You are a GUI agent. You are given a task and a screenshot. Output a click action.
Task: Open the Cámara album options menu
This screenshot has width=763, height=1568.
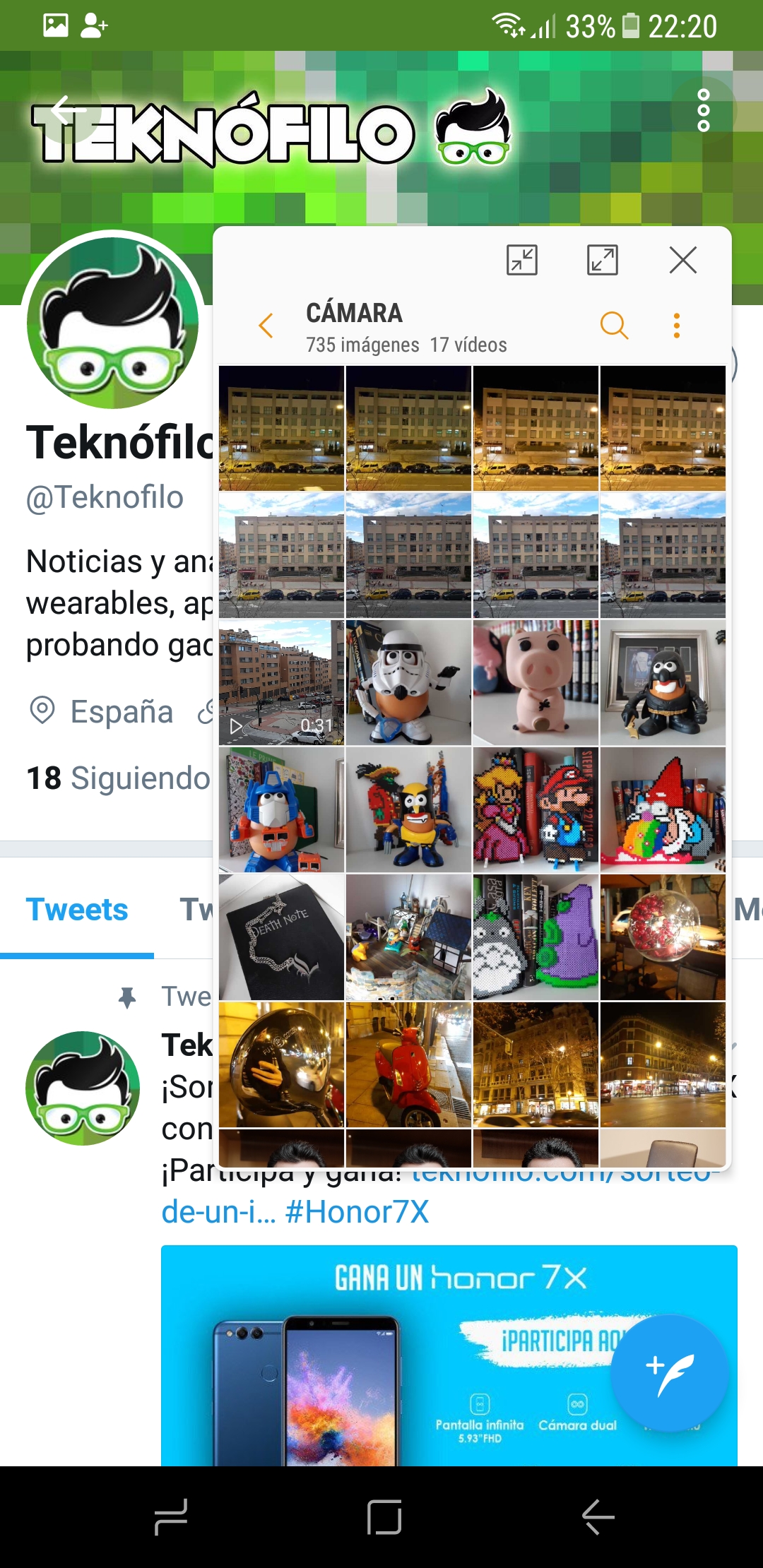click(x=676, y=326)
